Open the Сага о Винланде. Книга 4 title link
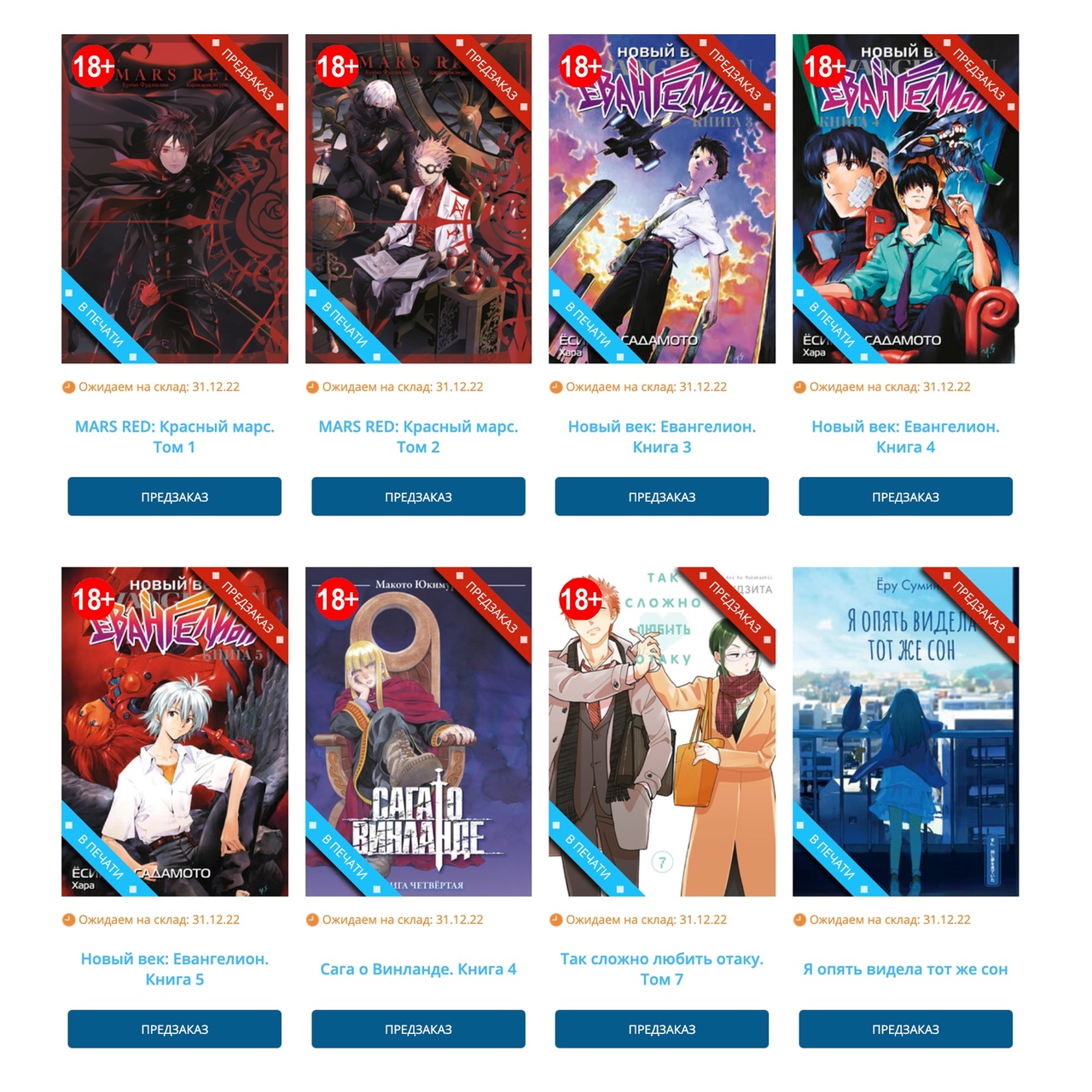Image resolution: width=1092 pixels, height=1092 pixels. tap(418, 969)
